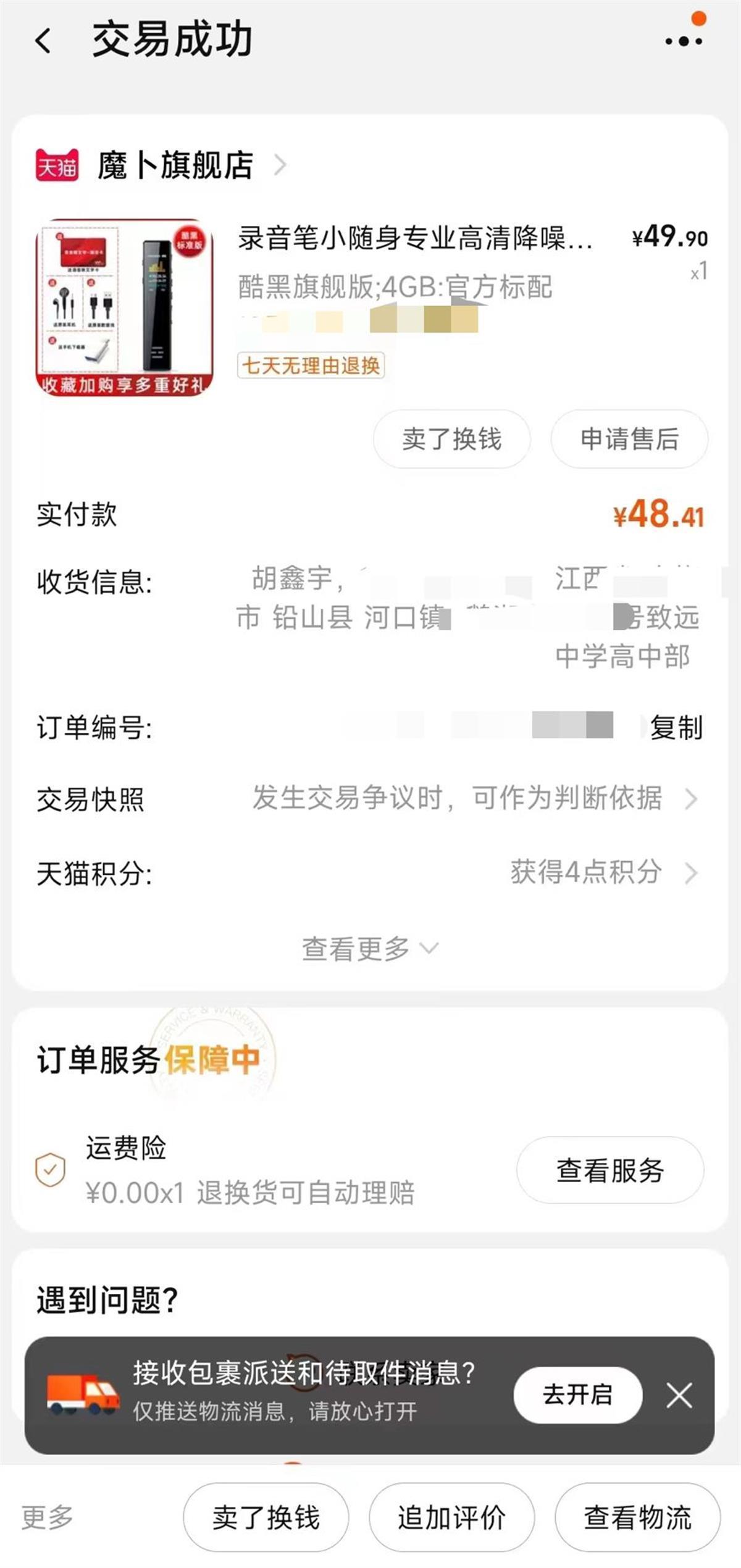
Task: Click the 七天无理由退换 service tag
Action: coord(311,366)
